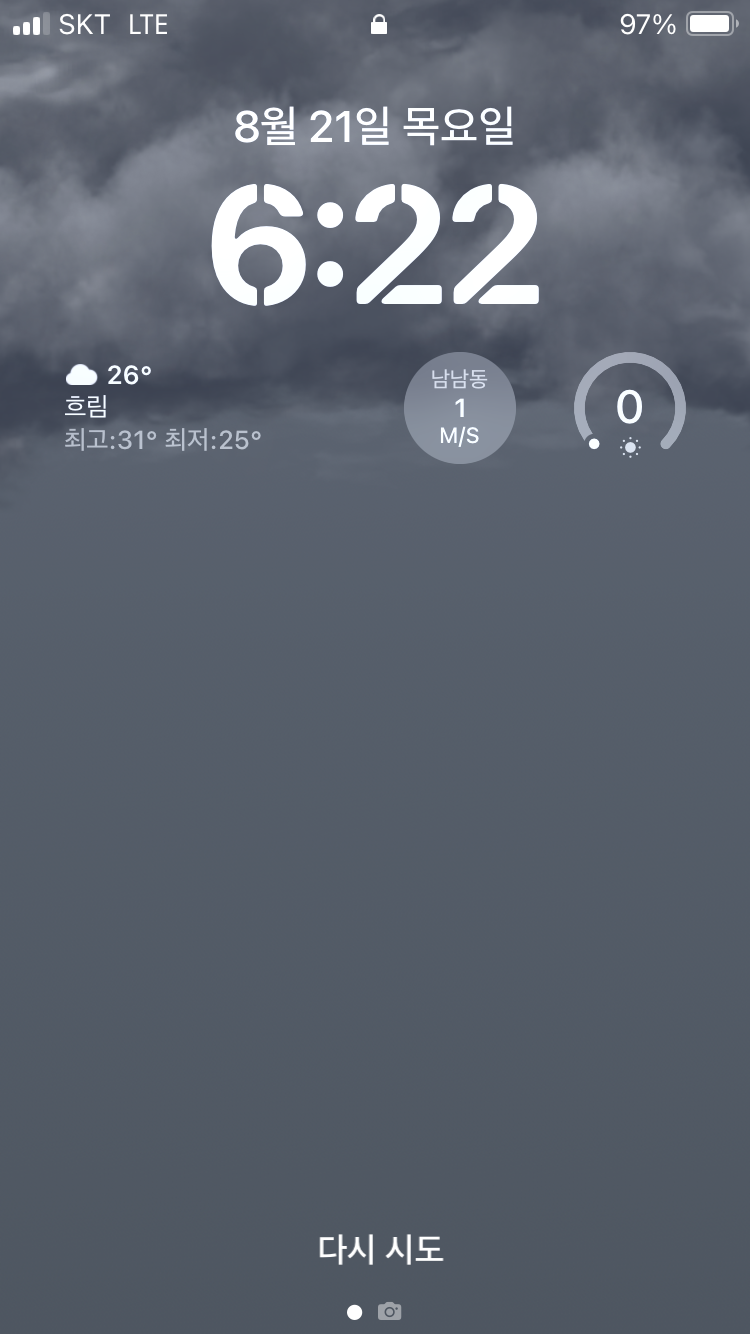Open the UV index widget showing 0

[x=630, y=408]
